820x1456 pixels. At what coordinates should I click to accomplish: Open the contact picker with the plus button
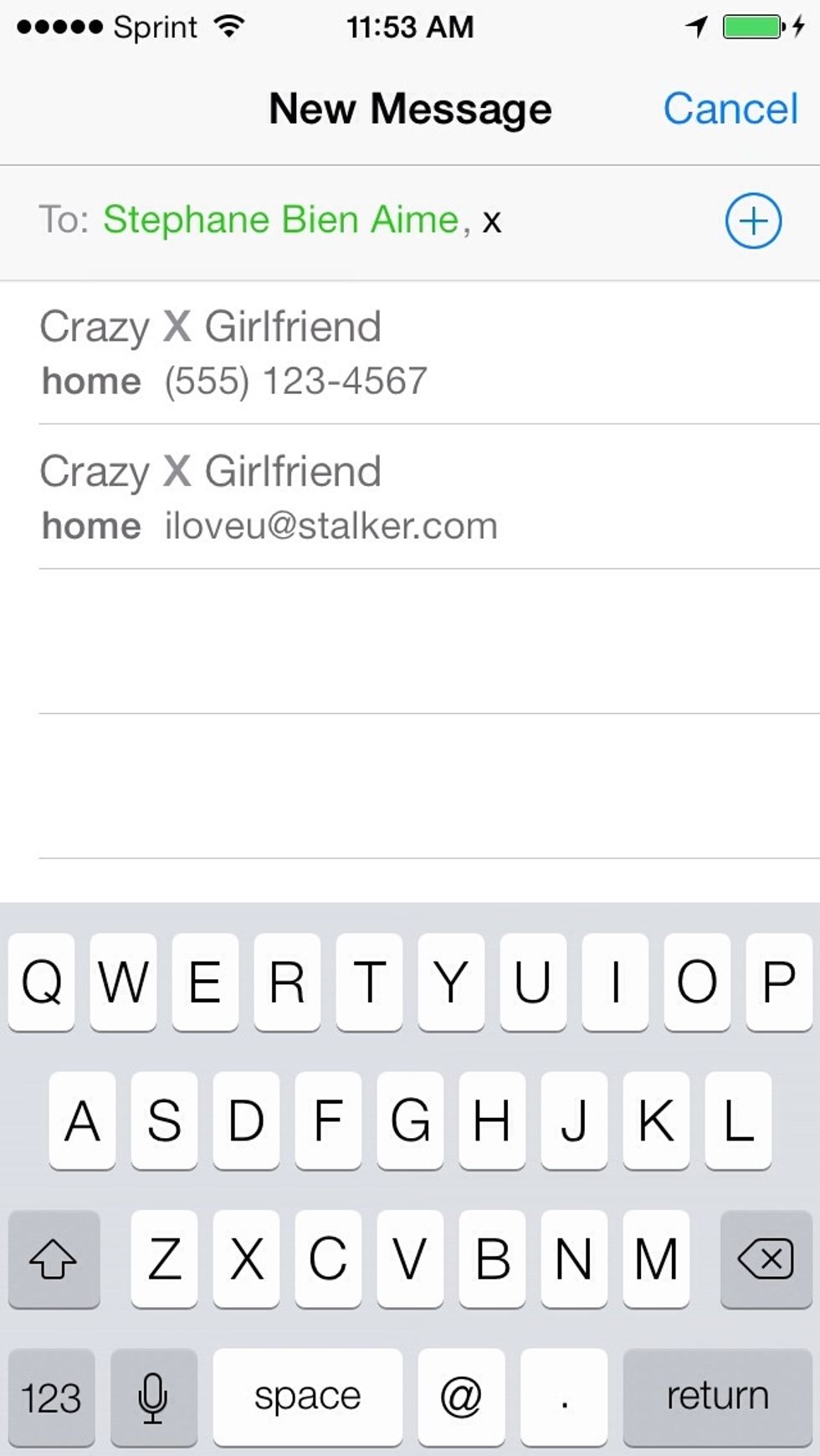pyautogui.click(x=751, y=220)
